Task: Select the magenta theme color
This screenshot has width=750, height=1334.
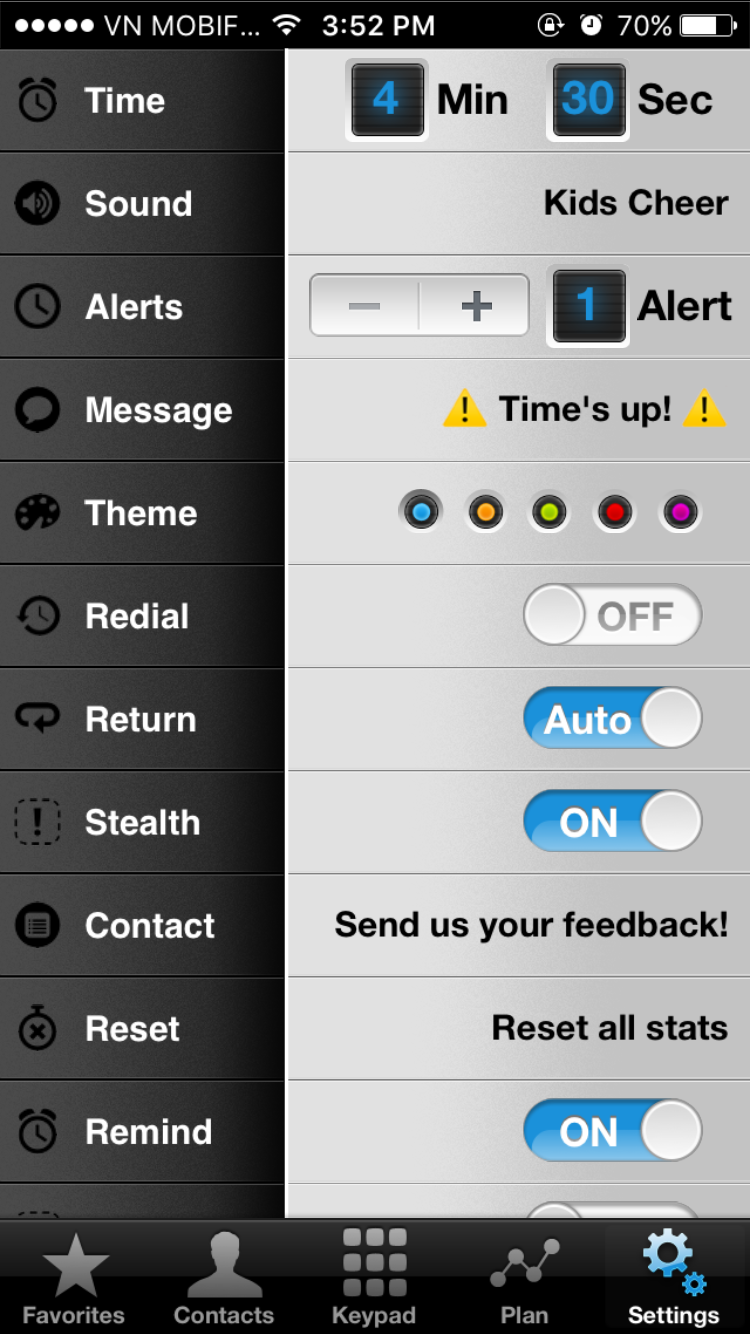Action: pos(680,513)
